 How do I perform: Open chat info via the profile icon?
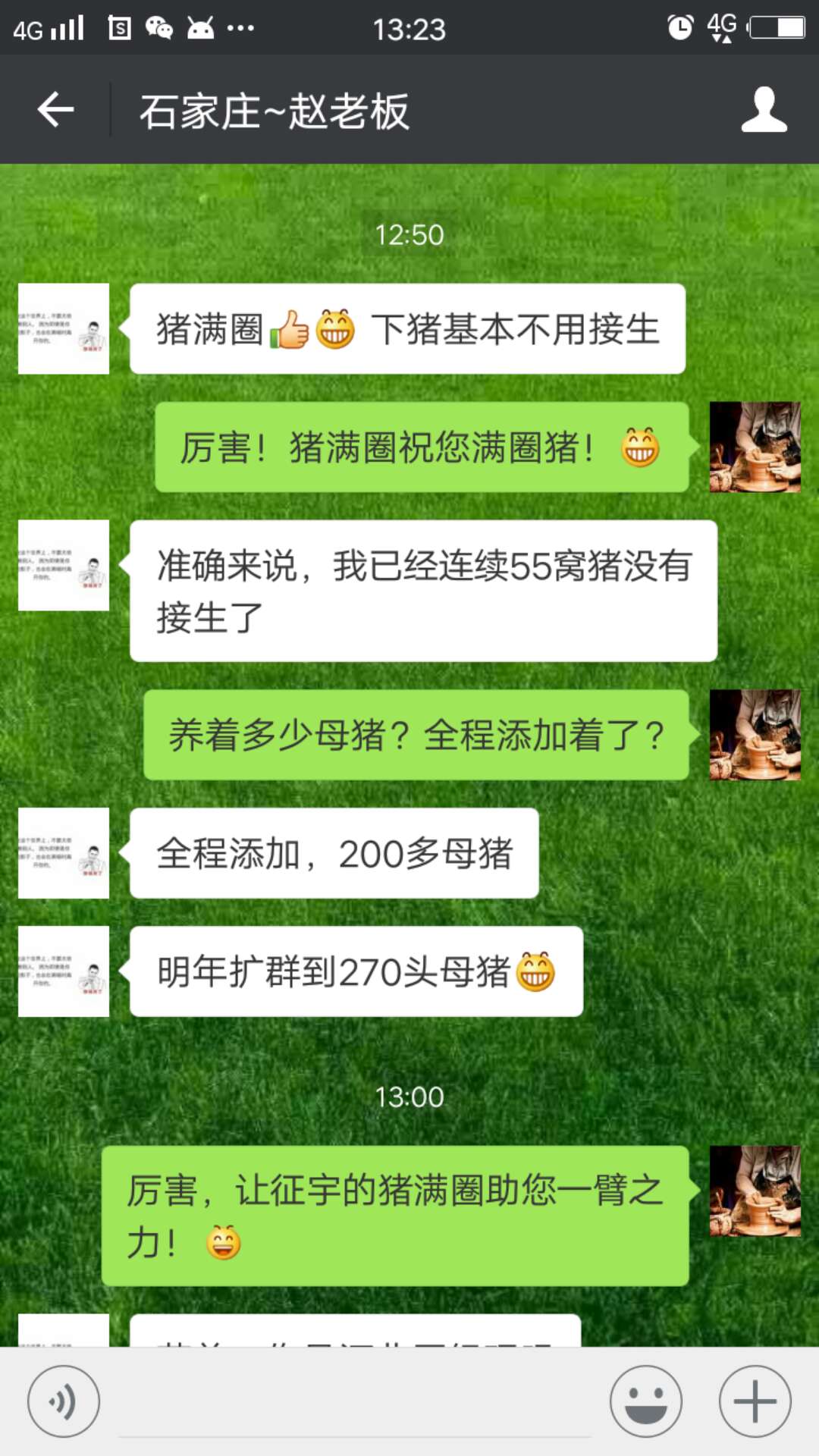pos(764,110)
